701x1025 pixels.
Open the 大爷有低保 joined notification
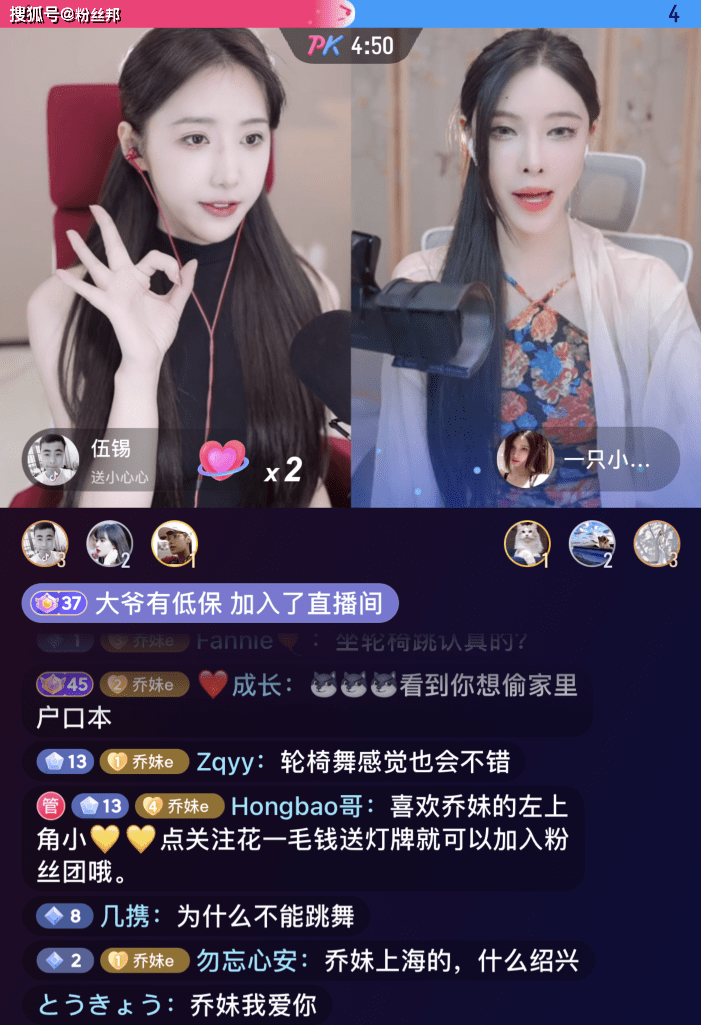[x=211, y=603]
